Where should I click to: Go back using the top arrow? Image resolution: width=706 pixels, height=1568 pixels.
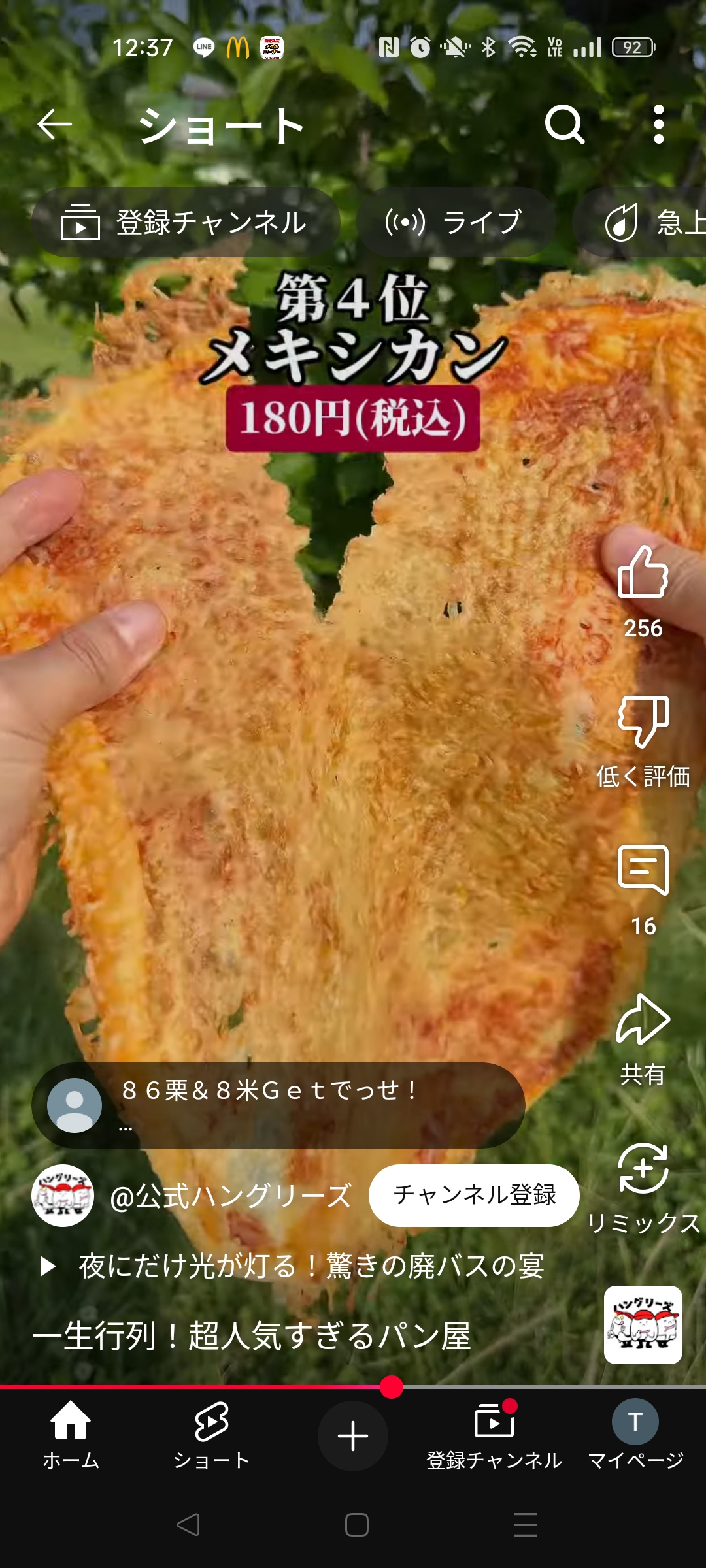pyautogui.click(x=54, y=124)
